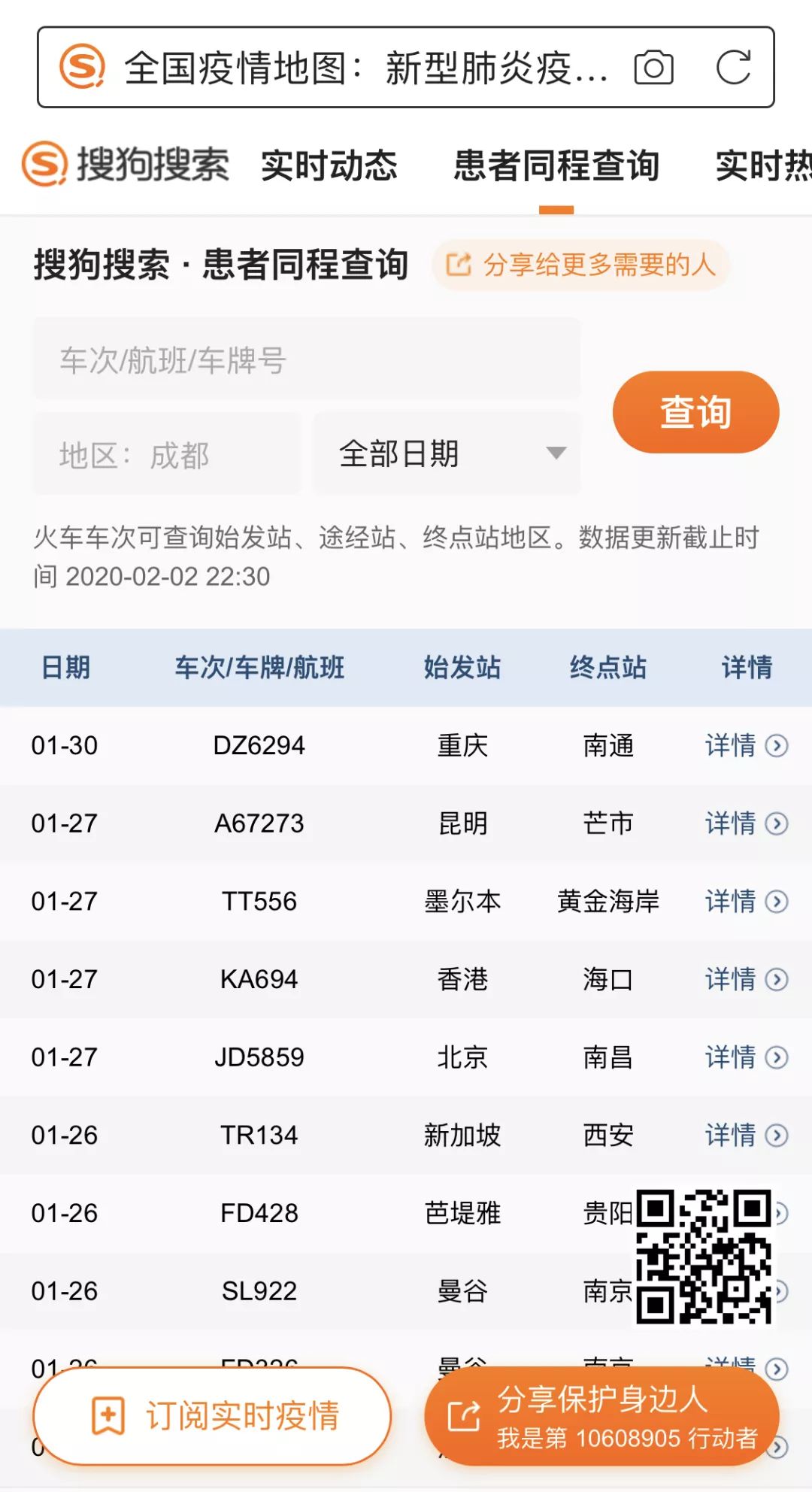The image size is (812, 1492).
Task: Tap the camera icon in address bar
Action: point(653,68)
